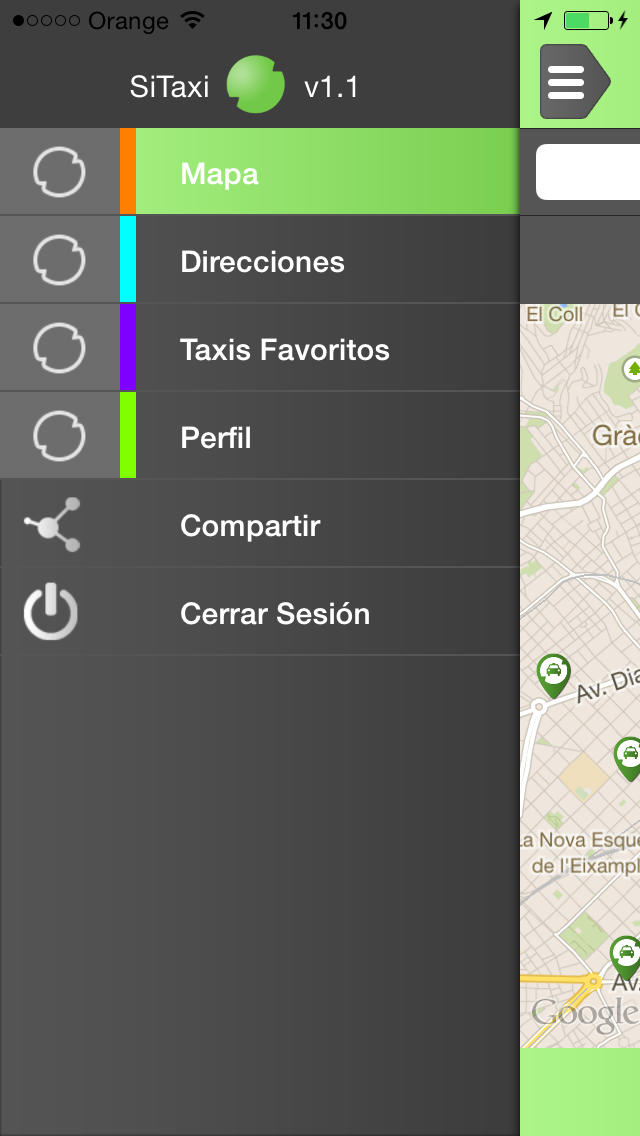Select Mapa in the side menu
This screenshot has width=640, height=1136.
click(x=260, y=173)
